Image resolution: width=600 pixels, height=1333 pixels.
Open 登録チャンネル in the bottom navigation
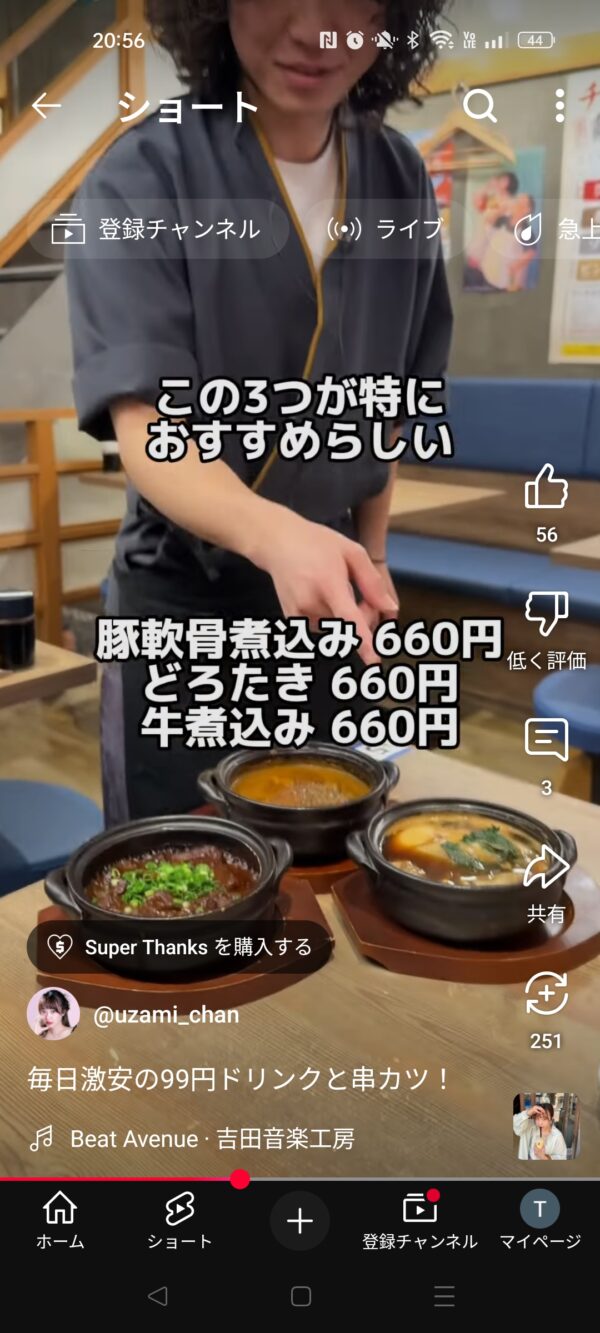click(x=420, y=1220)
